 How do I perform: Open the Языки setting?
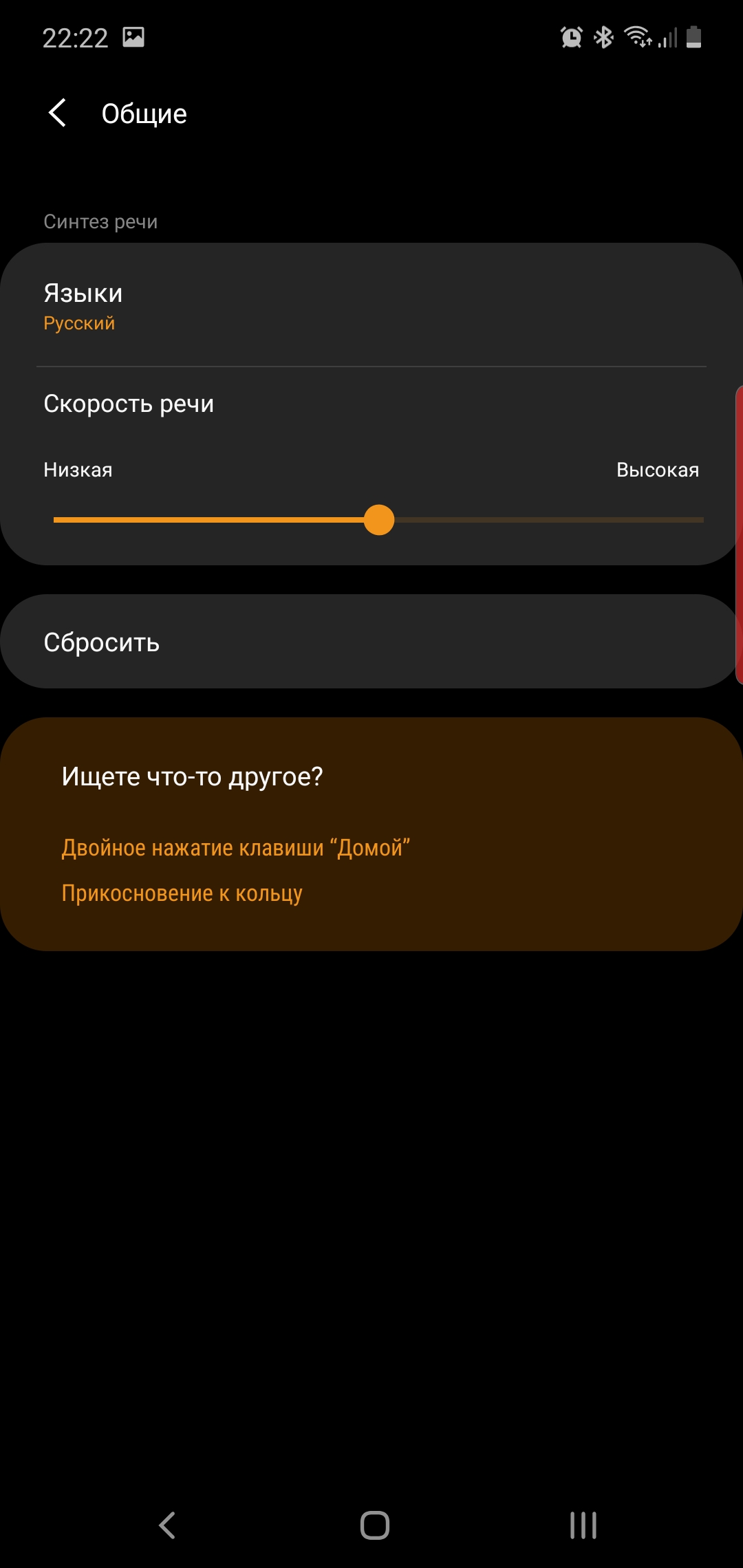click(371, 306)
